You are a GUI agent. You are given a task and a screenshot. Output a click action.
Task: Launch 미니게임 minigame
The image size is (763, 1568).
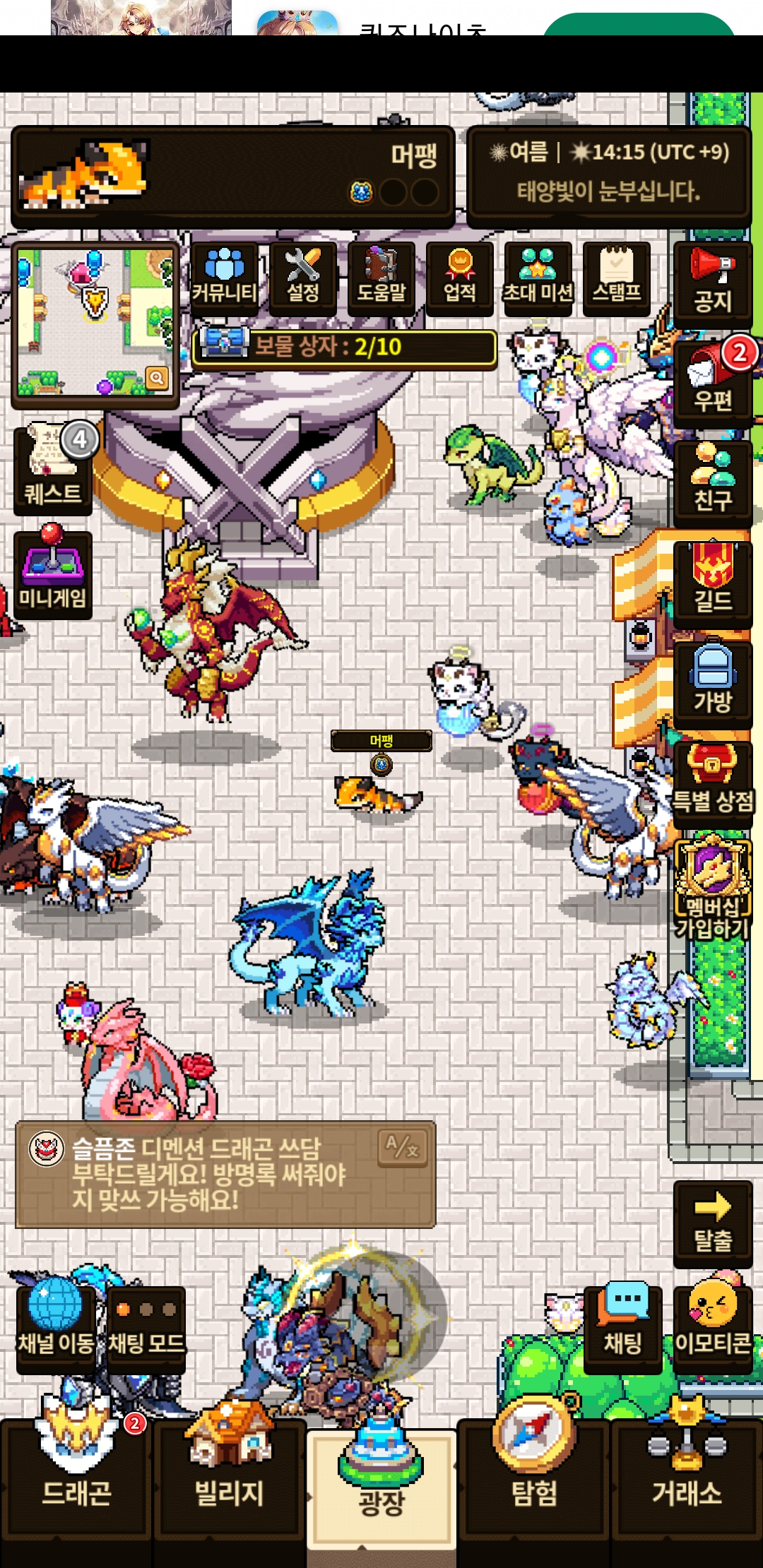tap(53, 574)
